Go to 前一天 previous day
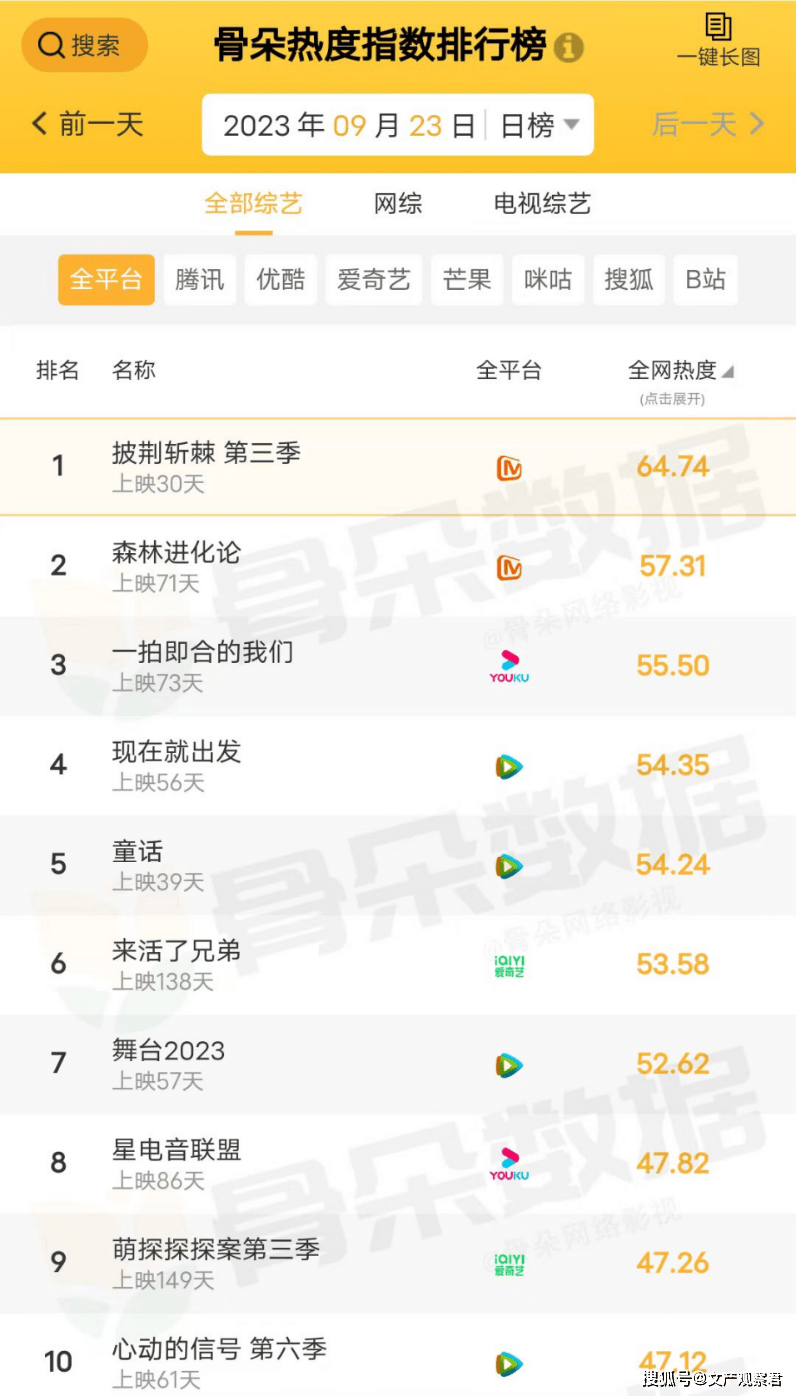The width and height of the screenshot is (797, 1396). click(88, 124)
